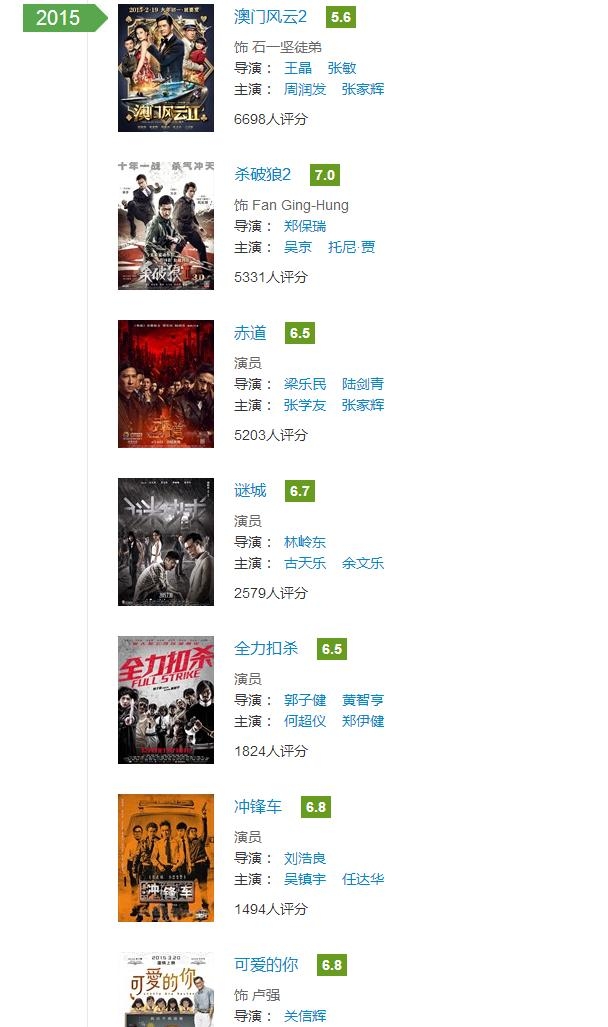The width and height of the screenshot is (608, 1027).
Task: Open the movie title 赤道
Action: [250, 333]
